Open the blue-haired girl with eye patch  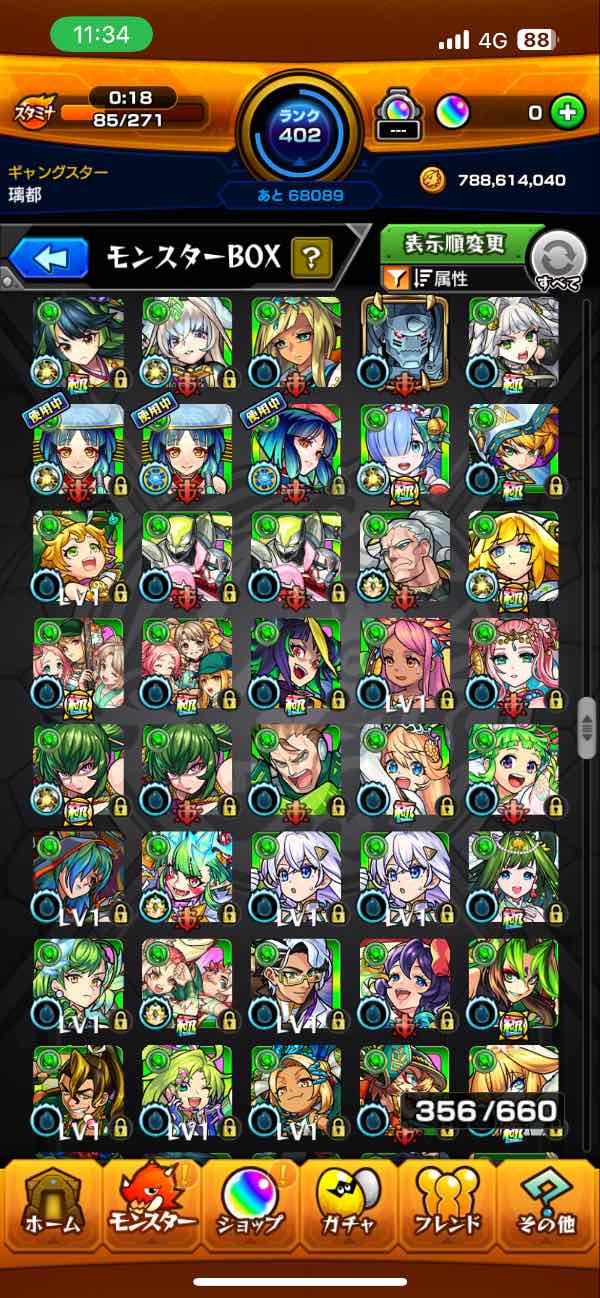(404, 449)
